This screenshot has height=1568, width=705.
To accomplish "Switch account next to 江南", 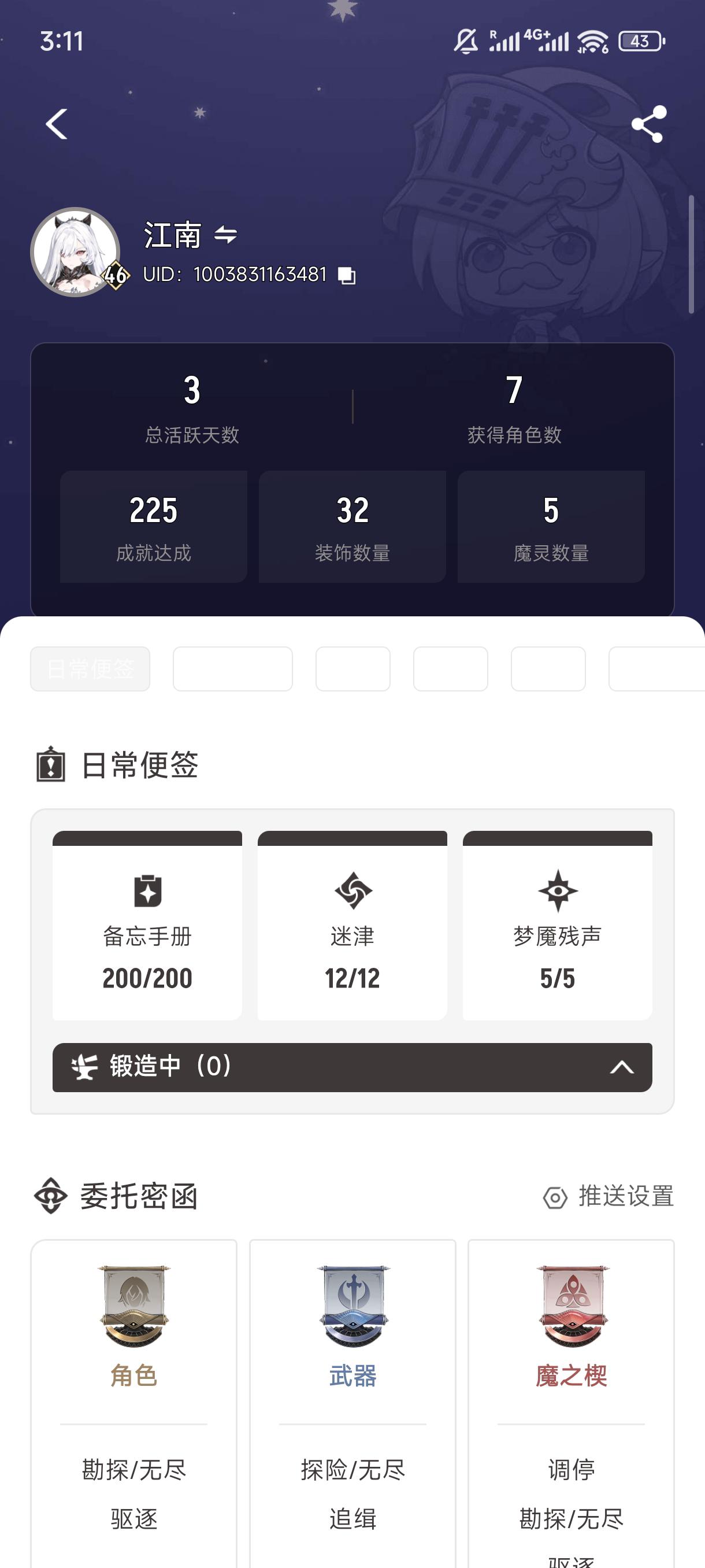I will coord(226,235).
